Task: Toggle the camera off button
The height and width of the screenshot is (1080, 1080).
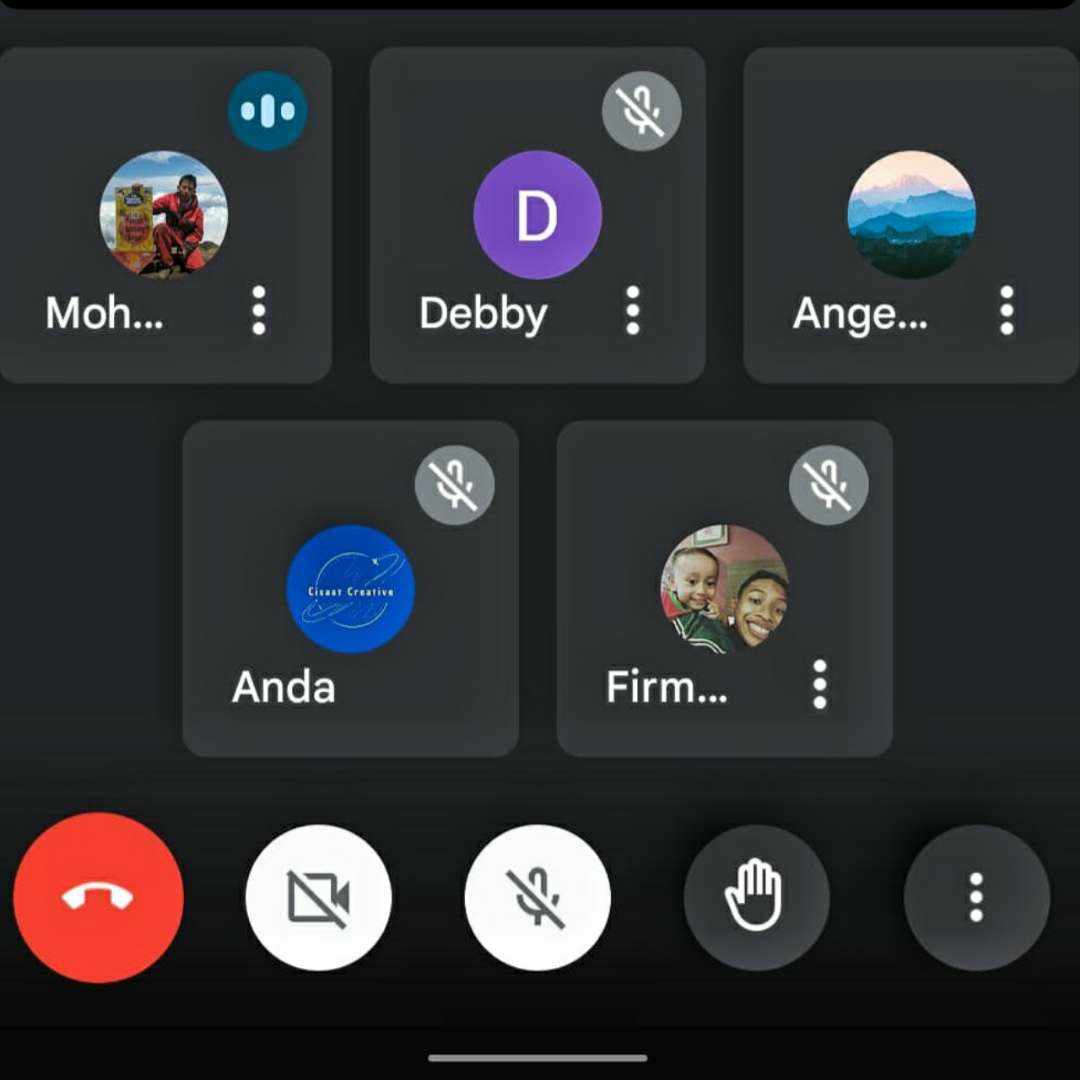Action: point(318,897)
